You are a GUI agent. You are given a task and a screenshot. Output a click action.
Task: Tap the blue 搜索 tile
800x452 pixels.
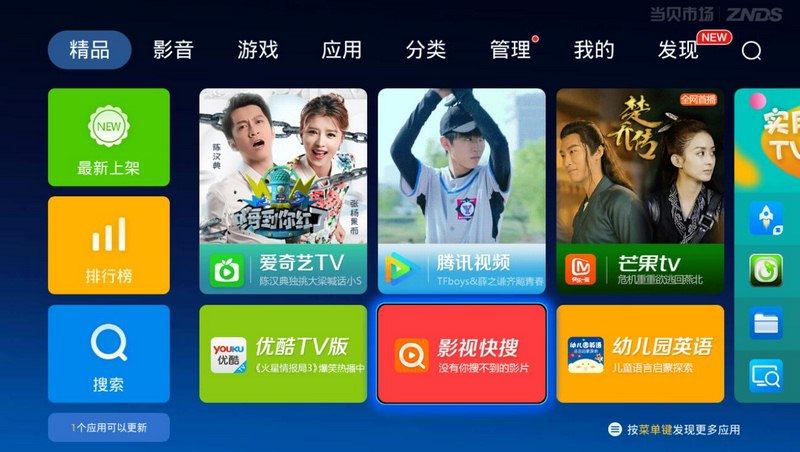coord(109,354)
